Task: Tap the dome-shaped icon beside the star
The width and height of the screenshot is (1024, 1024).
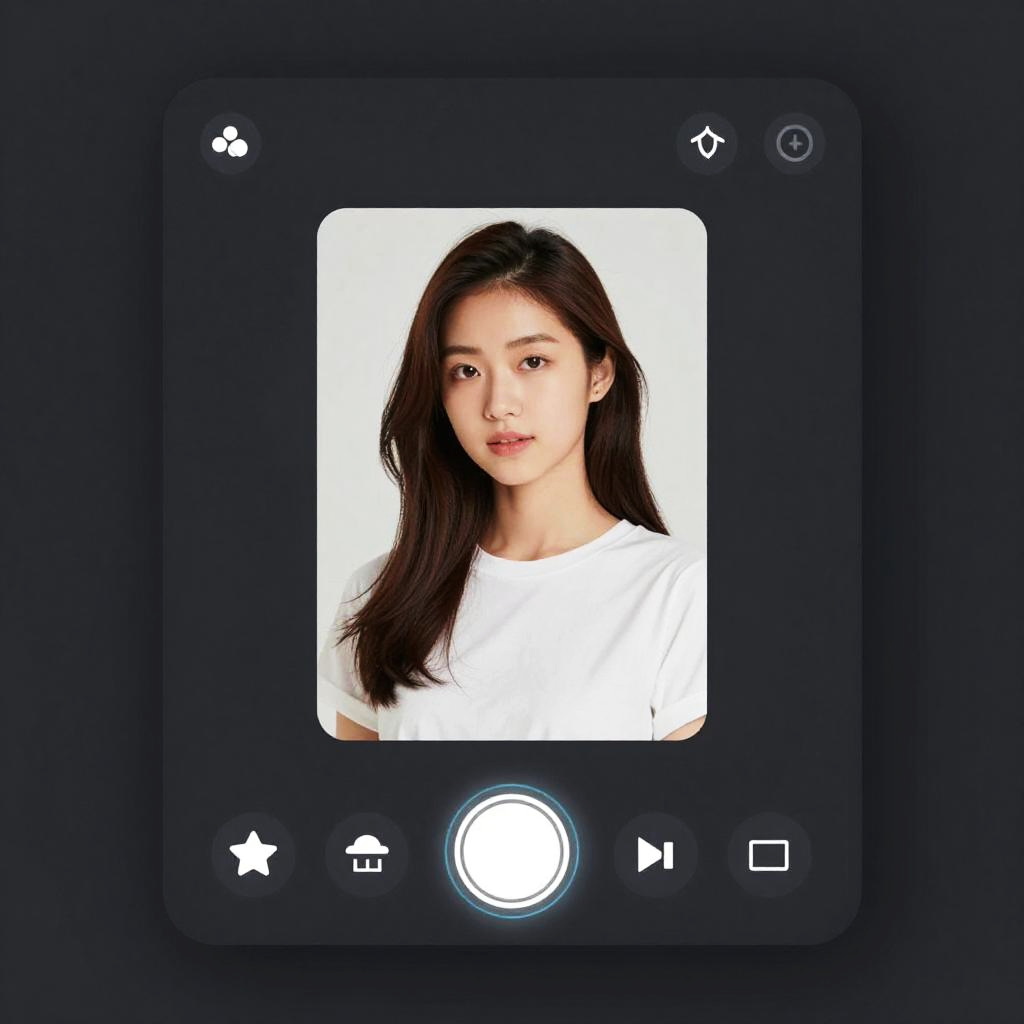Action: pyautogui.click(x=367, y=855)
